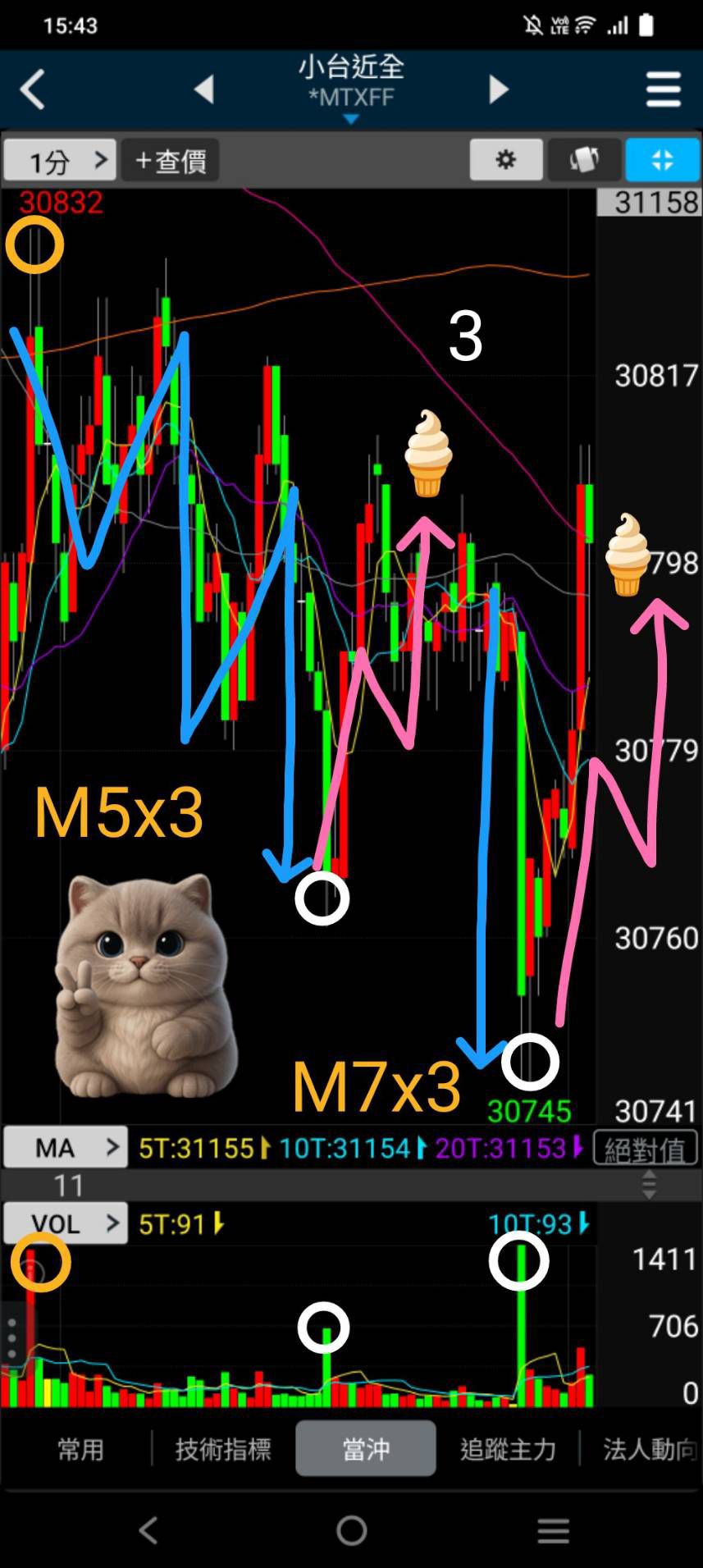Open the hamburger menu
The height and width of the screenshot is (1568, 703).
click(663, 89)
